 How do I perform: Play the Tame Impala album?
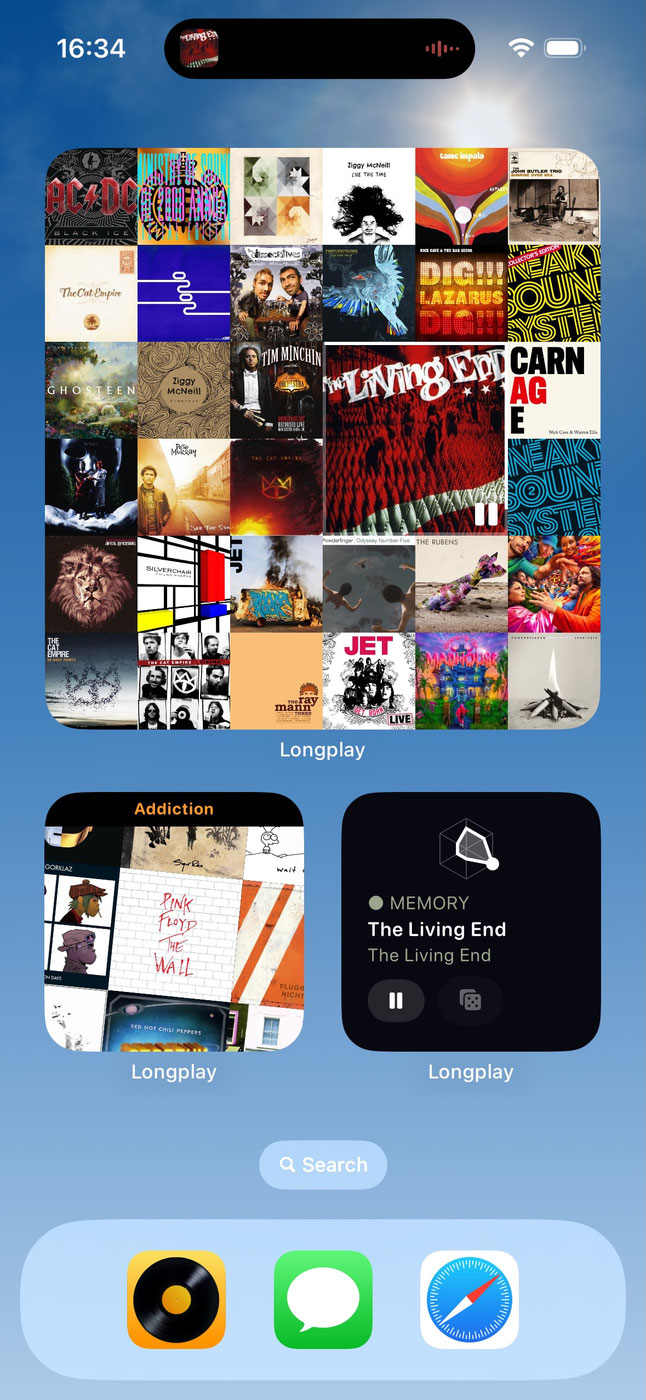pyautogui.click(x=461, y=197)
